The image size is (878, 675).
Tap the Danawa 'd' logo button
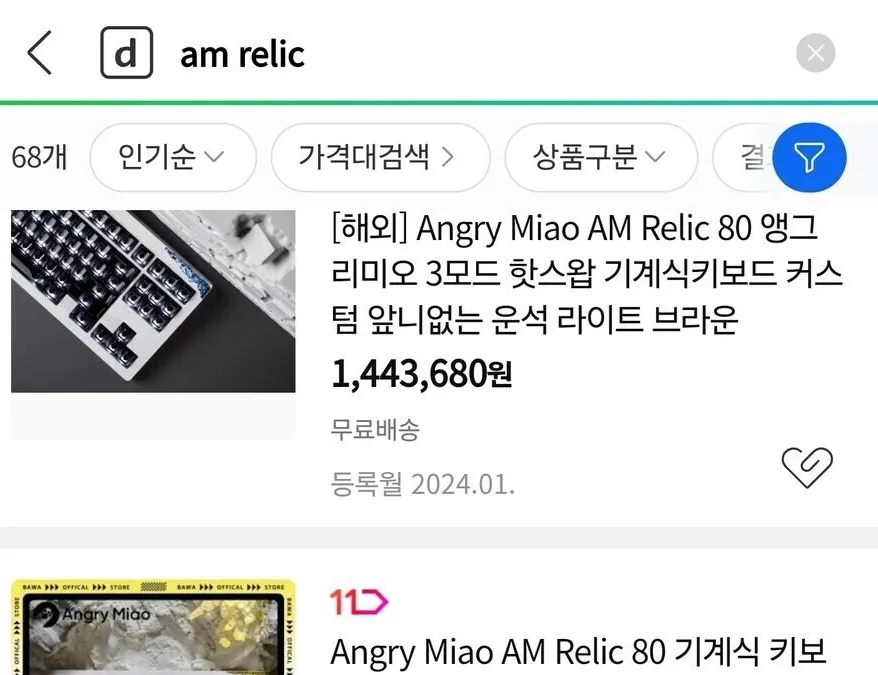[126, 53]
